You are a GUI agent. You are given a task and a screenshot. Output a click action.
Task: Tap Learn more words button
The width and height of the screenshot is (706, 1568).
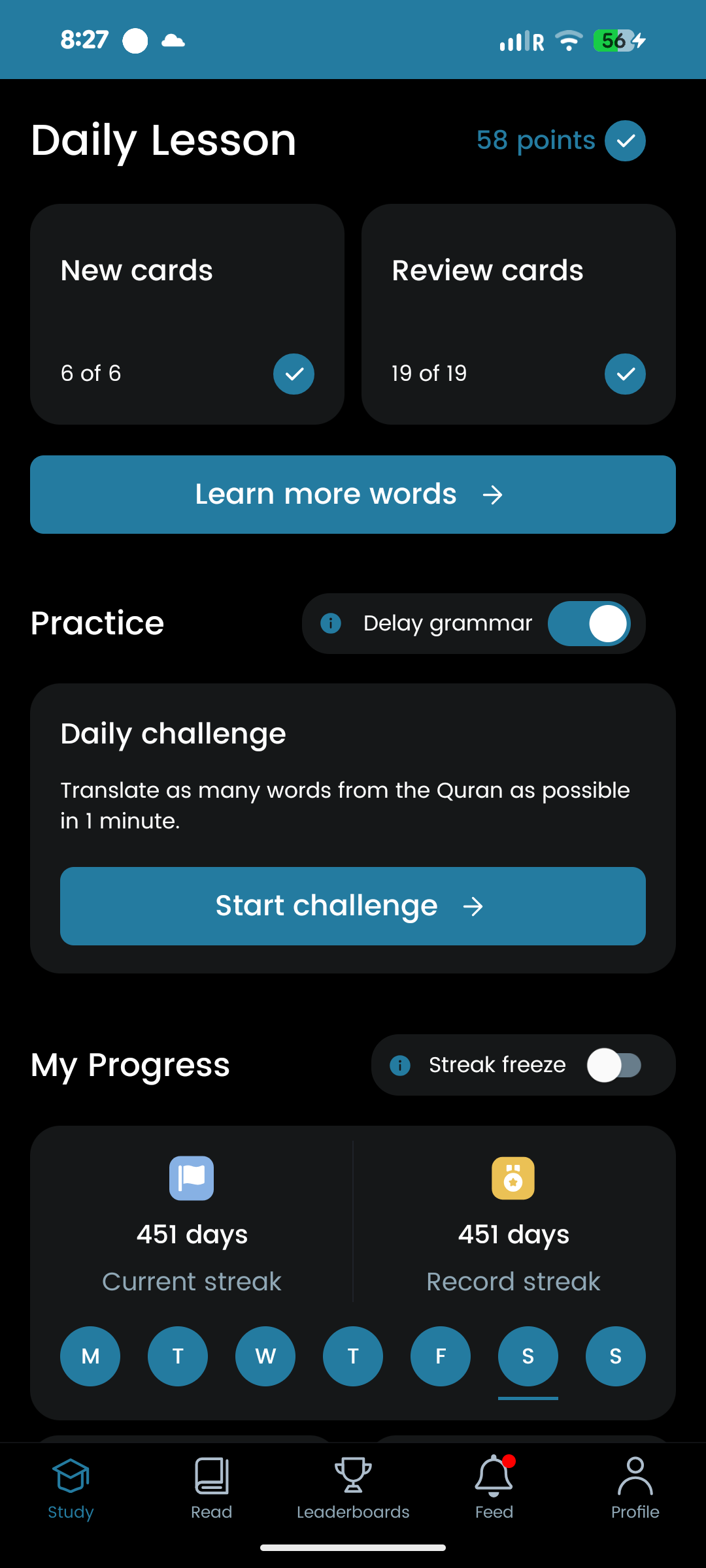(x=353, y=495)
